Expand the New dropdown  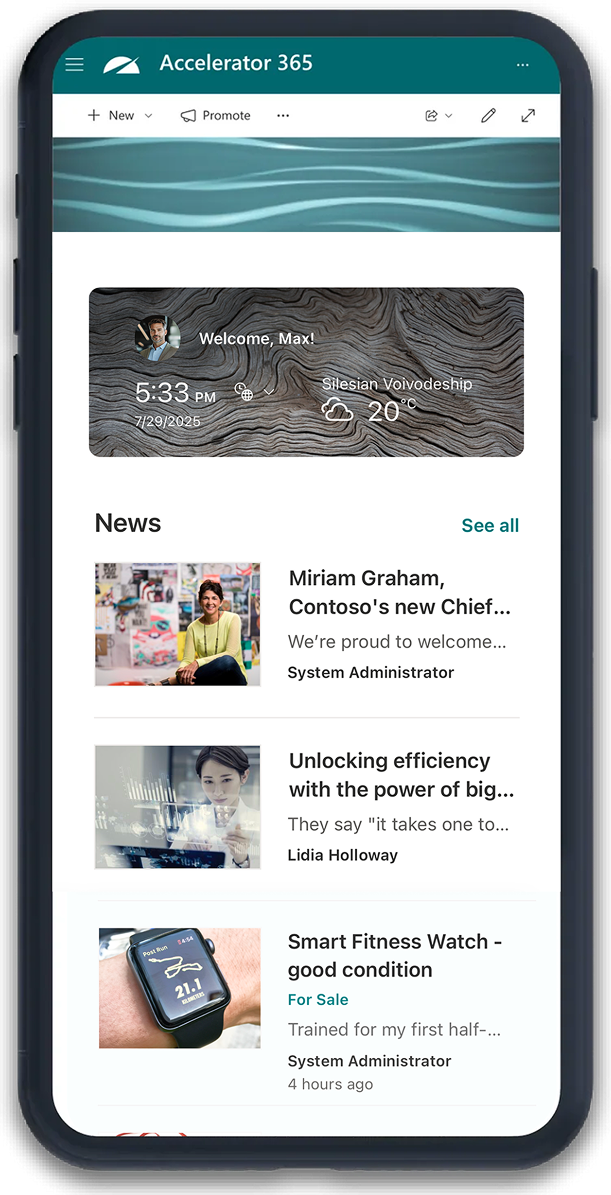coord(120,116)
